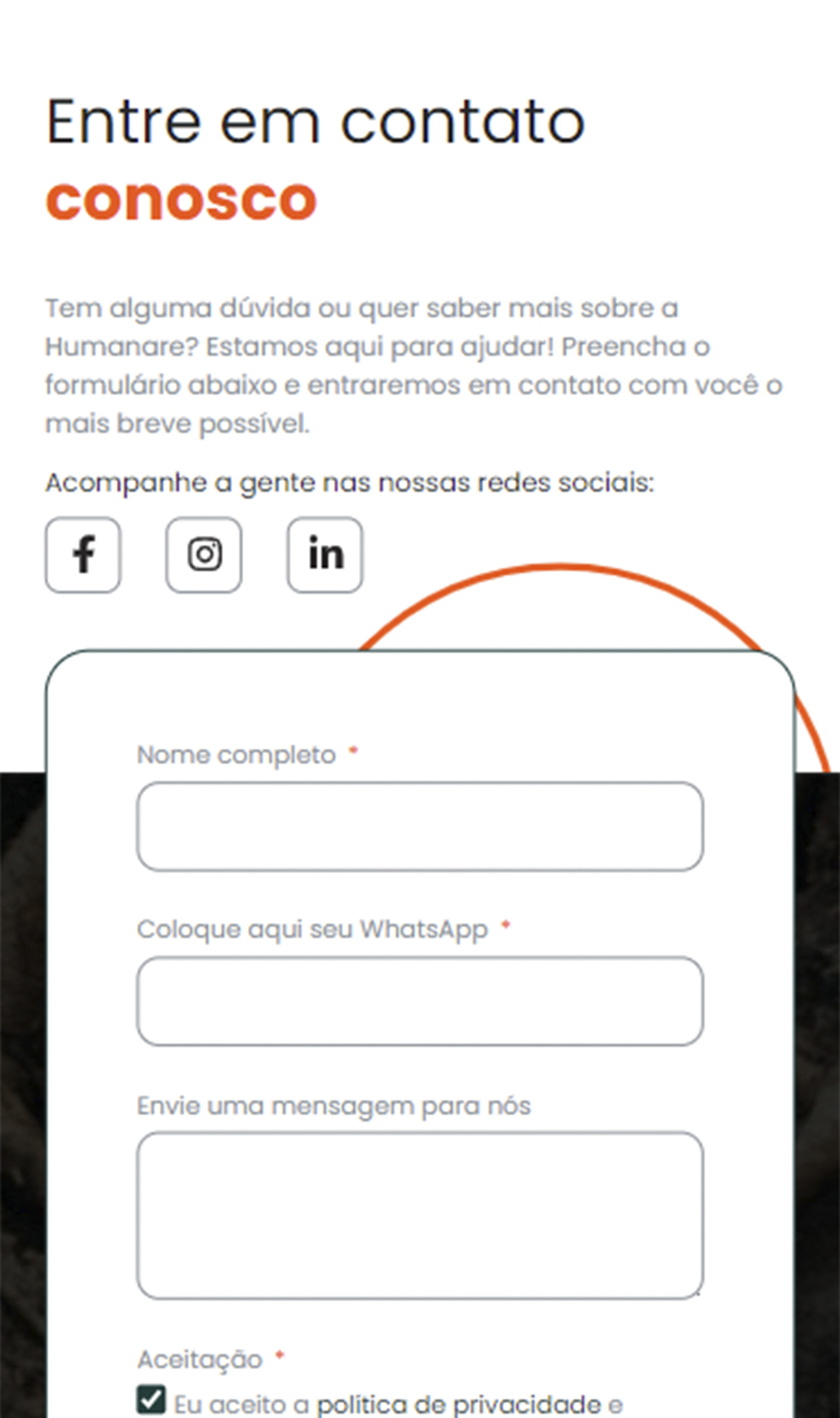Open the Facebook social link

83,555
